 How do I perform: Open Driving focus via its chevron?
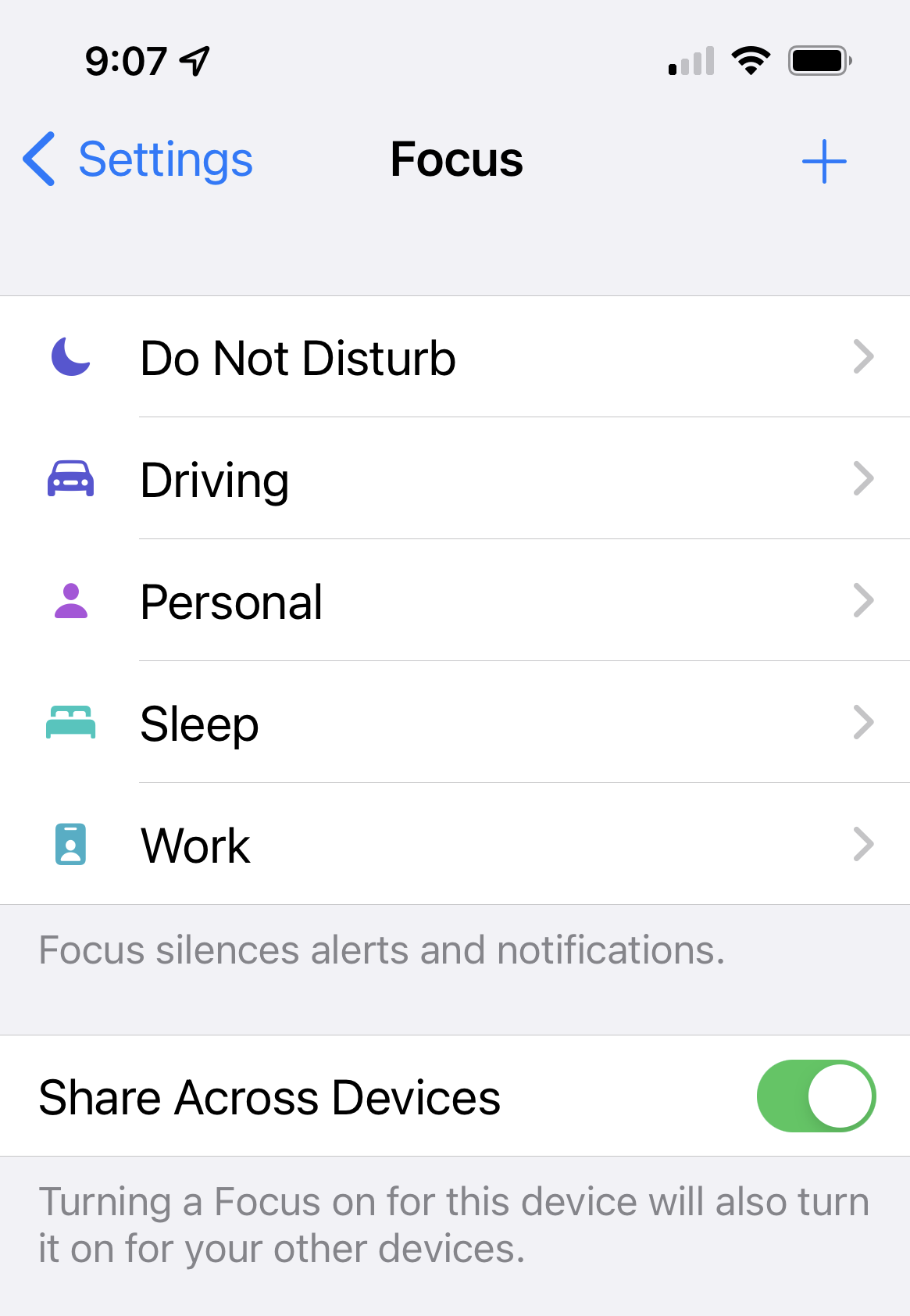pyautogui.click(x=864, y=479)
